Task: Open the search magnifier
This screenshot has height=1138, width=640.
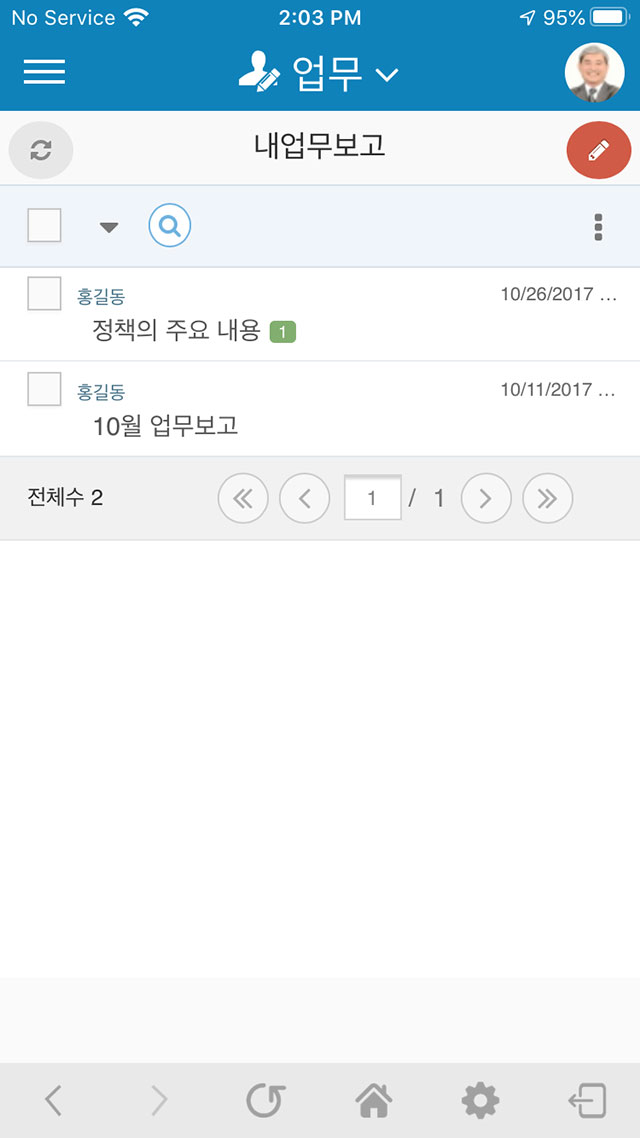Action: [170, 226]
